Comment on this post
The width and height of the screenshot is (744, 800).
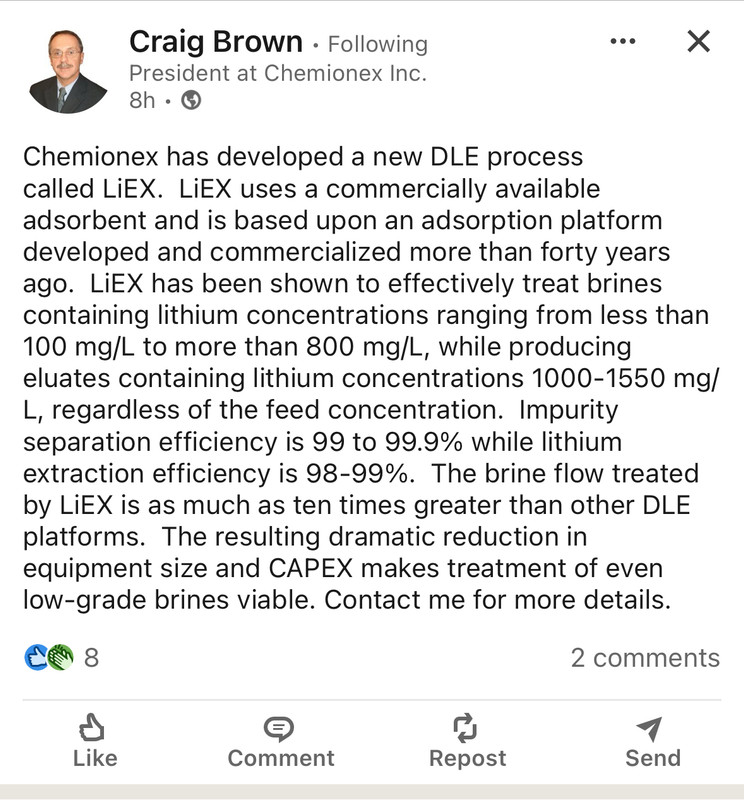(x=281, y=741)
